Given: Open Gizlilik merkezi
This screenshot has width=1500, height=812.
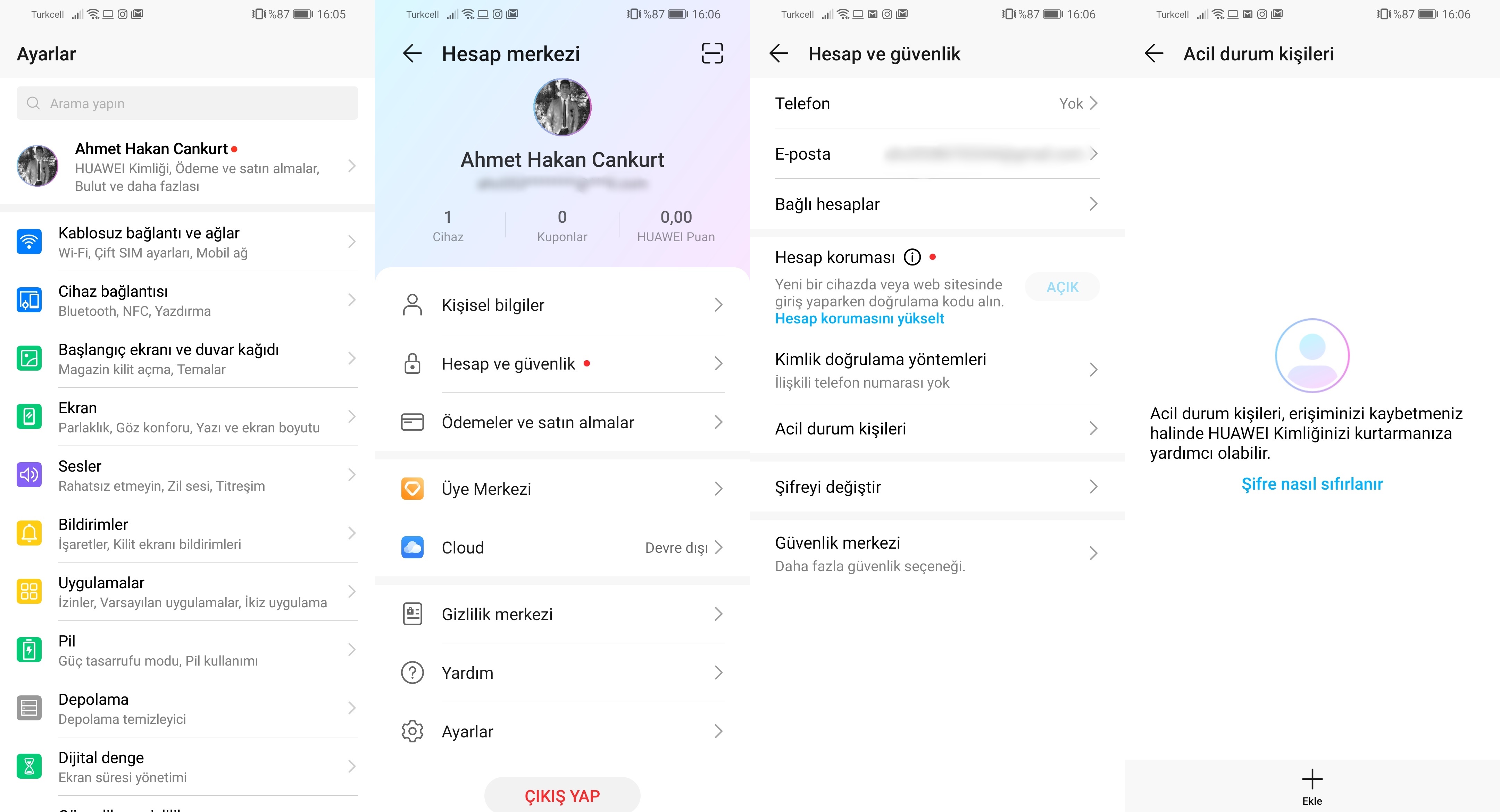Looking at the screenshot, I should coord(562,614).
